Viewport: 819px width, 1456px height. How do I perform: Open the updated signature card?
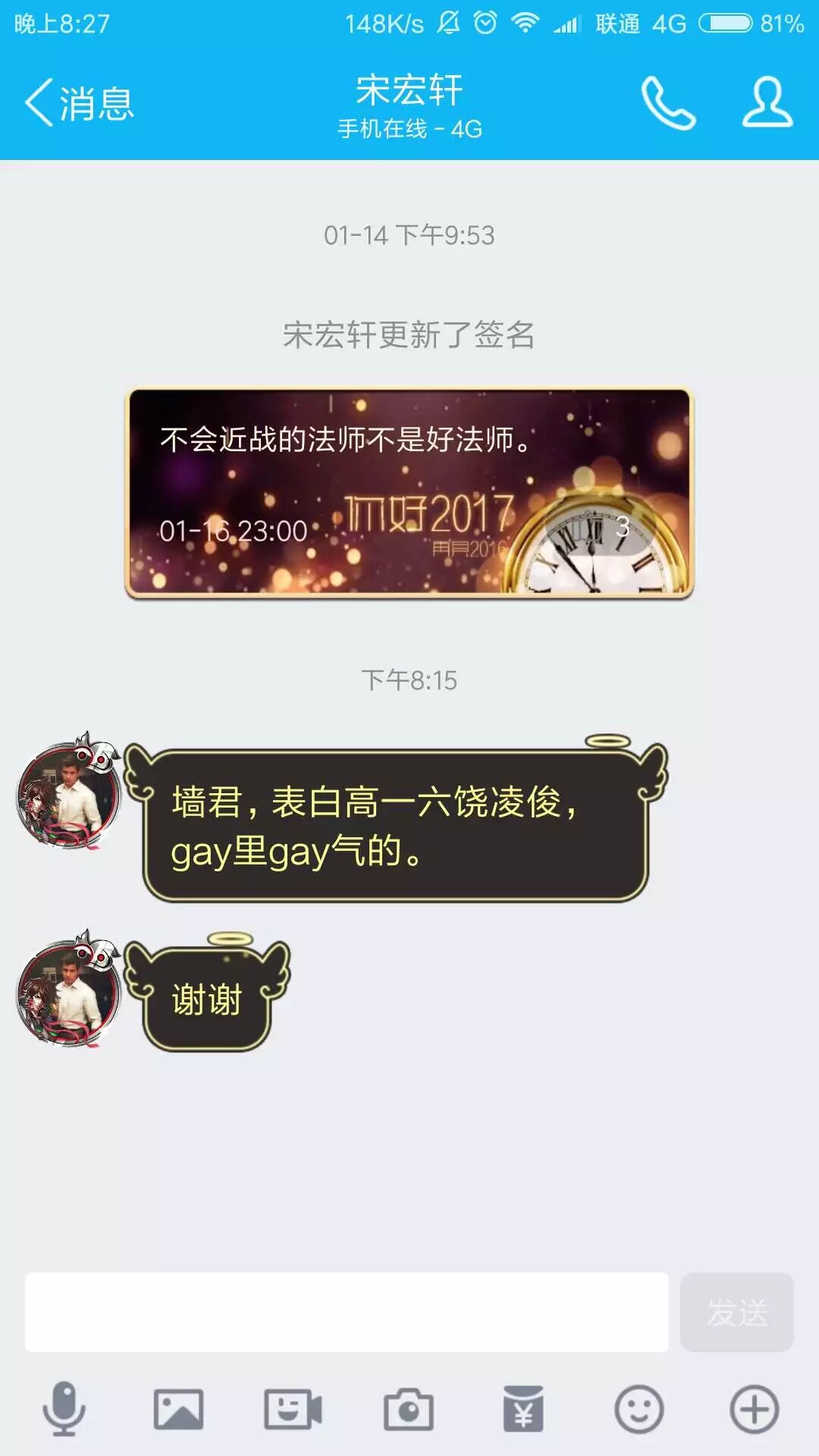coord(409,493)
